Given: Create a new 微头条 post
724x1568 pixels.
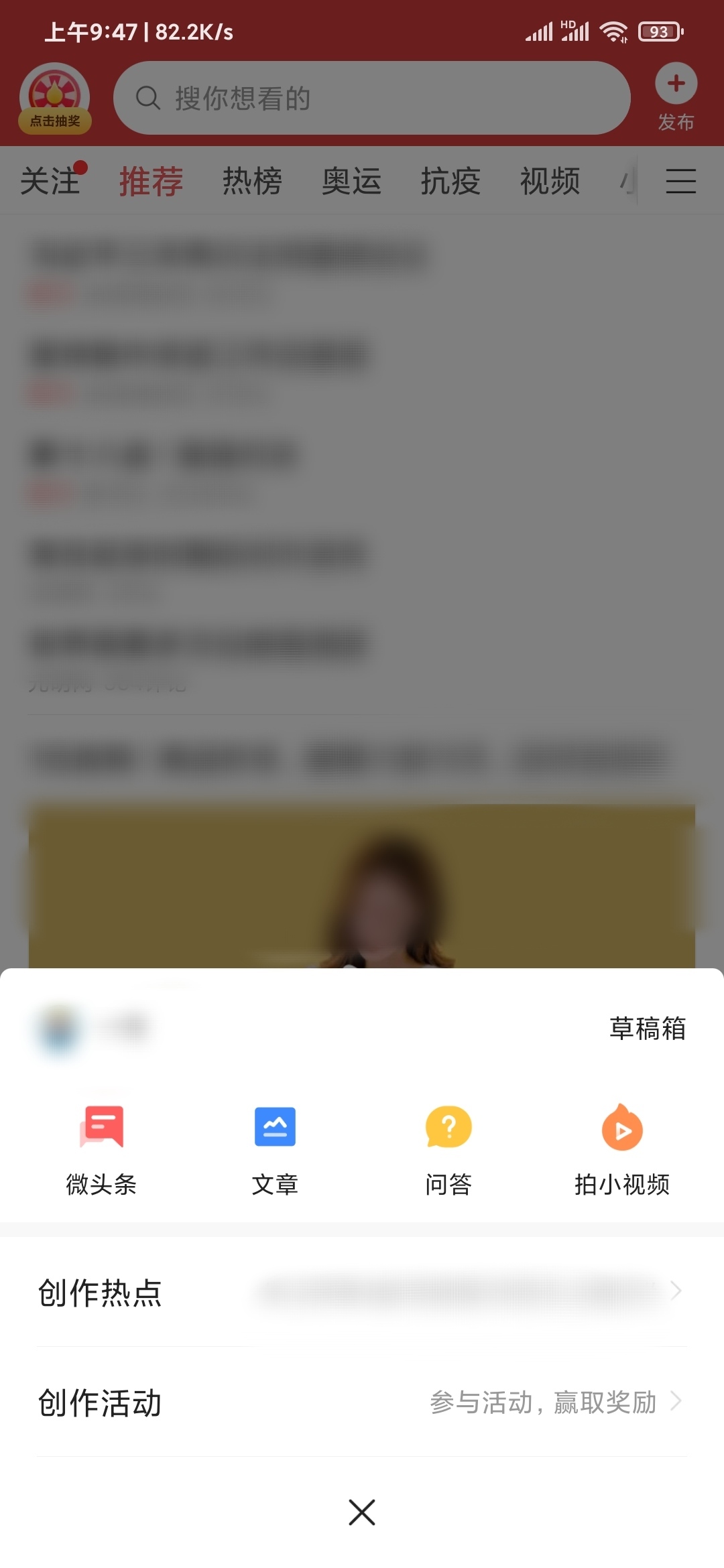Looking at the screenshot, I should (x=101, y=1149).
